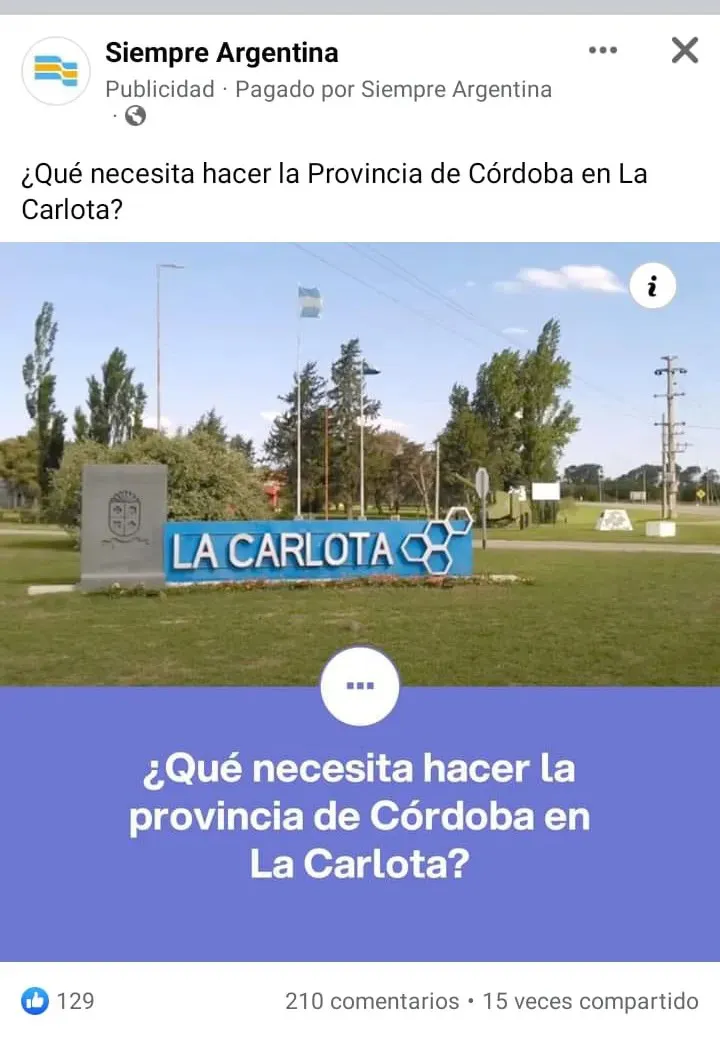
Task: Open the post's three-dot options menu
Action: pyautogui.click(x=602, y=50)
